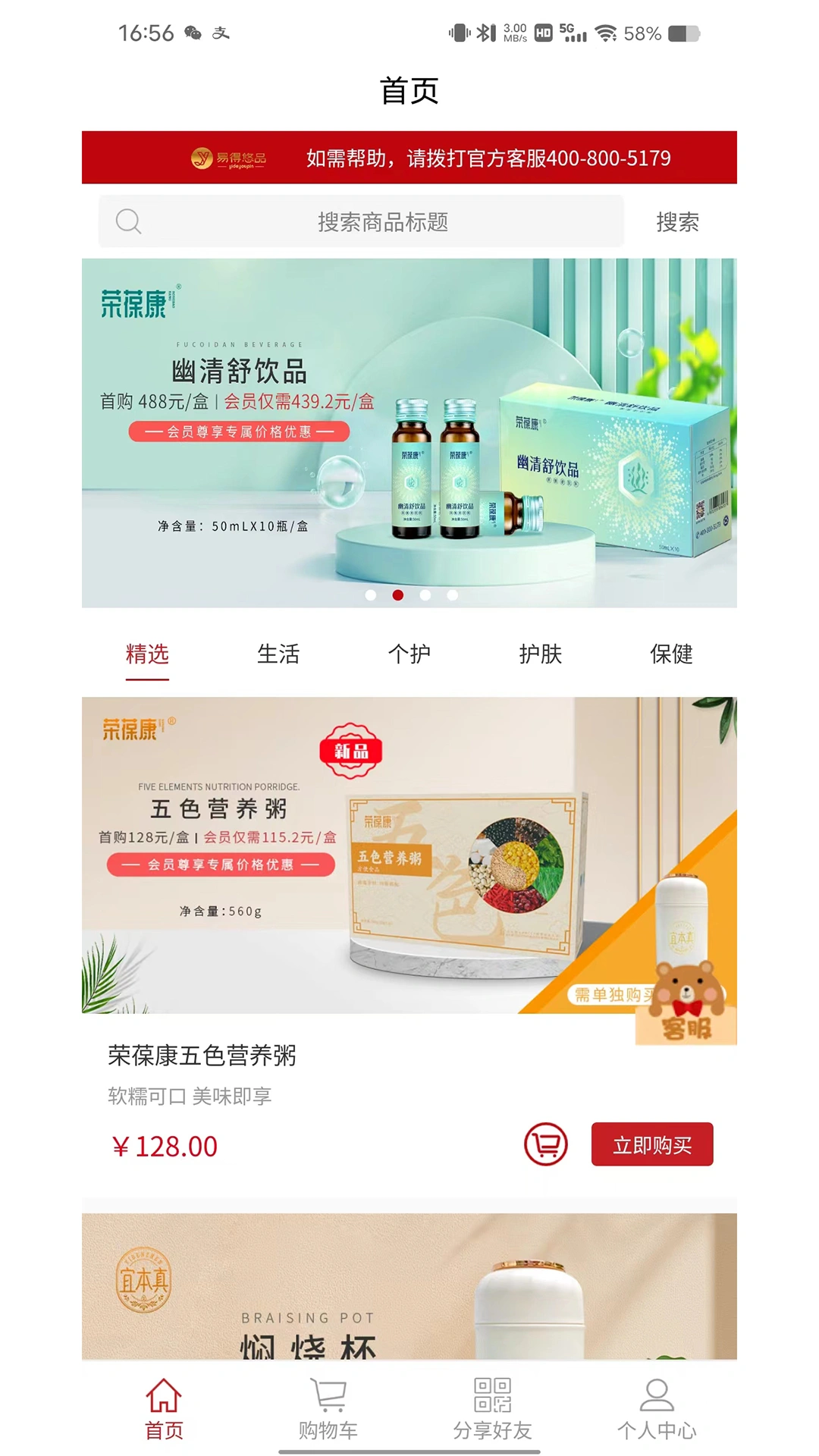
Task: Click the magnifier icon in search bar
Action: [129, 221]
